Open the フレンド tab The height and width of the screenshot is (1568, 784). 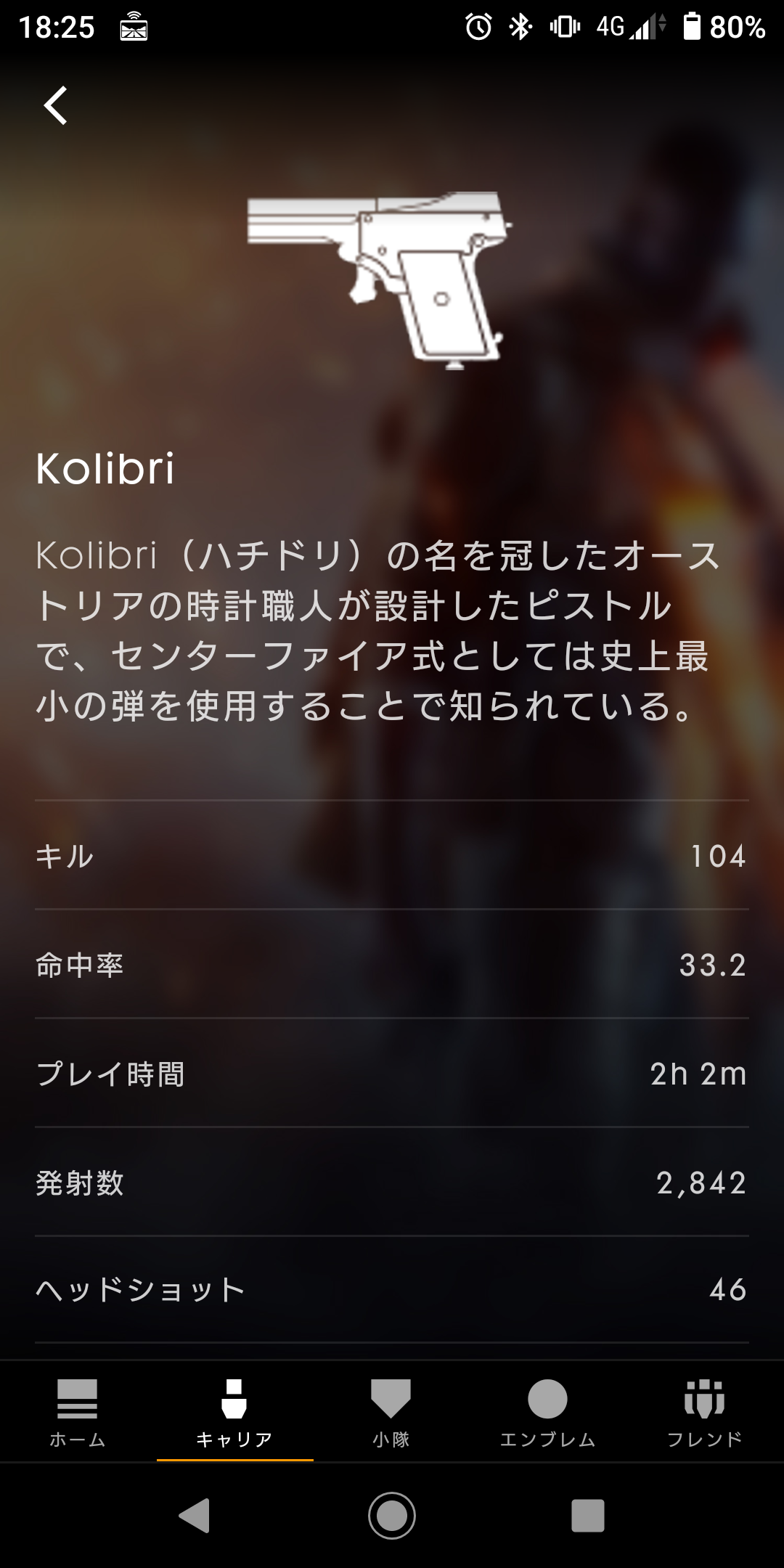(x=704, y=1413)
